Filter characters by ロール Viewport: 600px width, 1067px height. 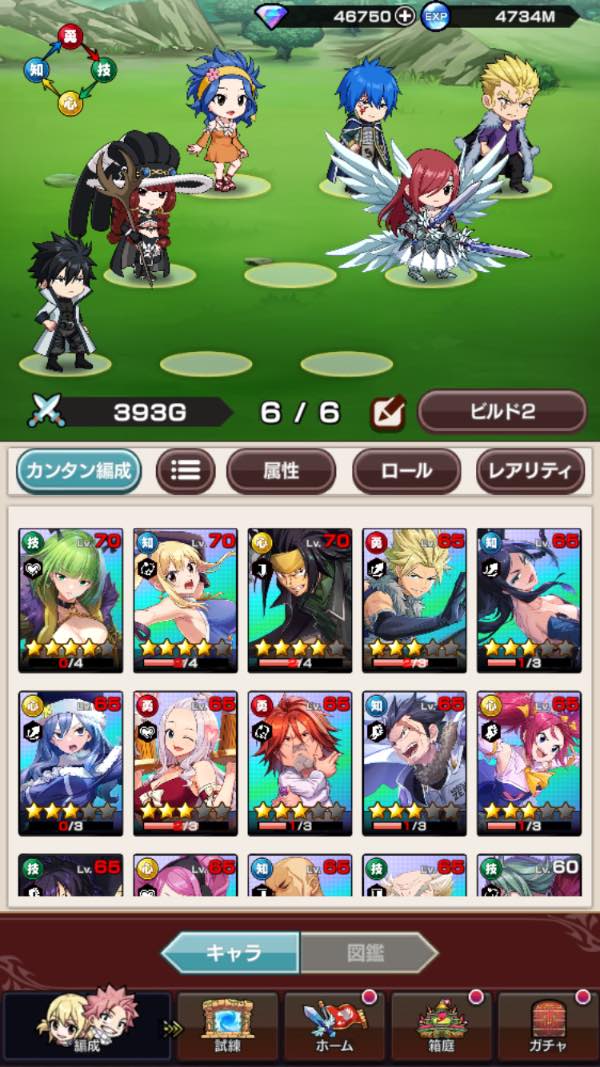(x=406, y=471)
